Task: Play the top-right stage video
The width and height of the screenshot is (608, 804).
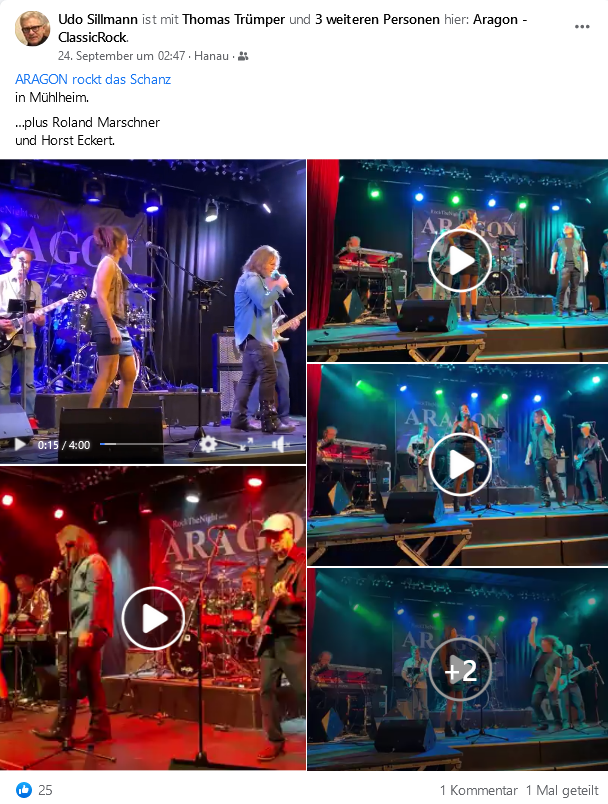Action: pyautogui.click(x=459, y=260)
